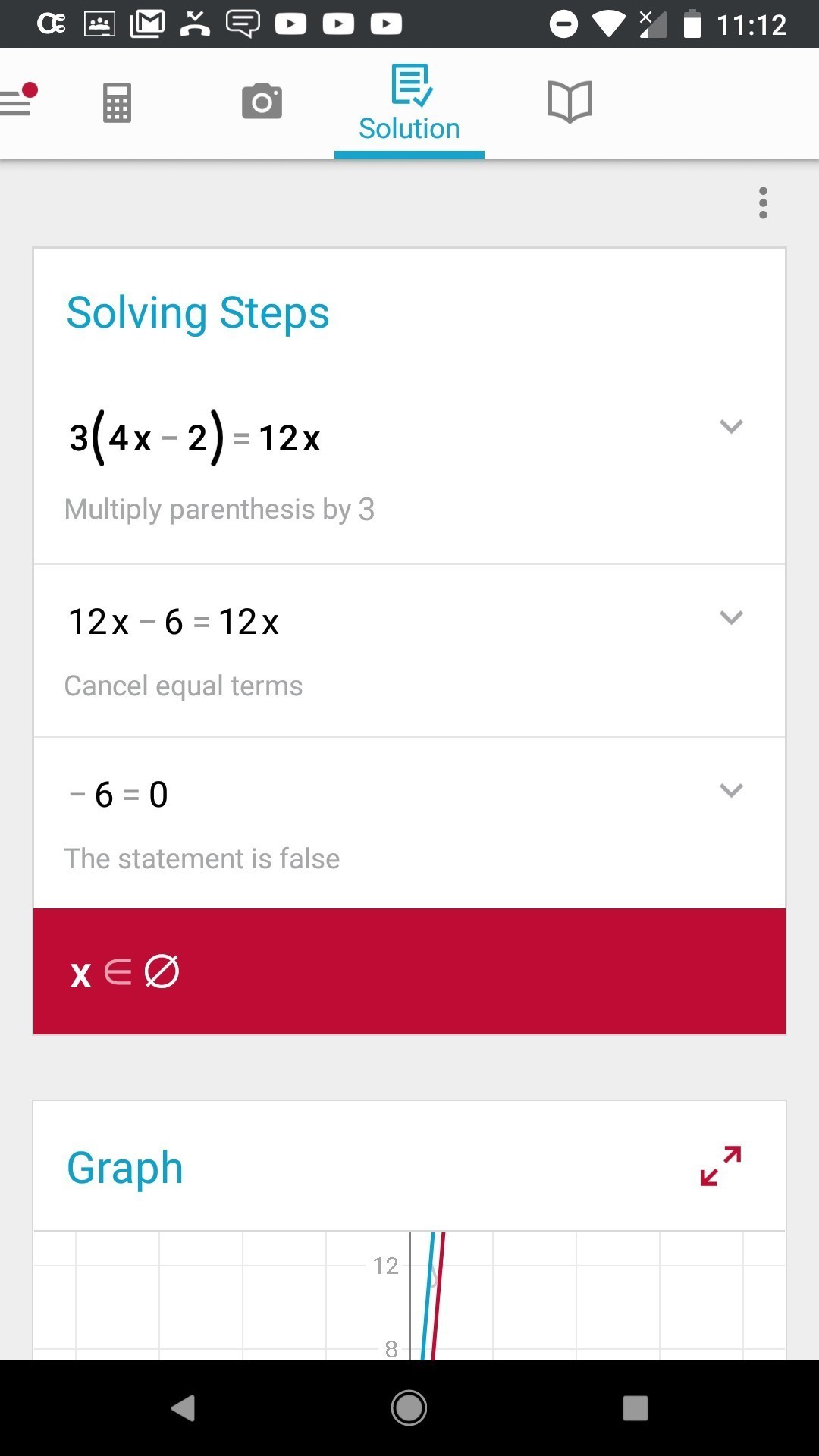
Task: Switch to the camera tab
Action: [x=262, y=102]
